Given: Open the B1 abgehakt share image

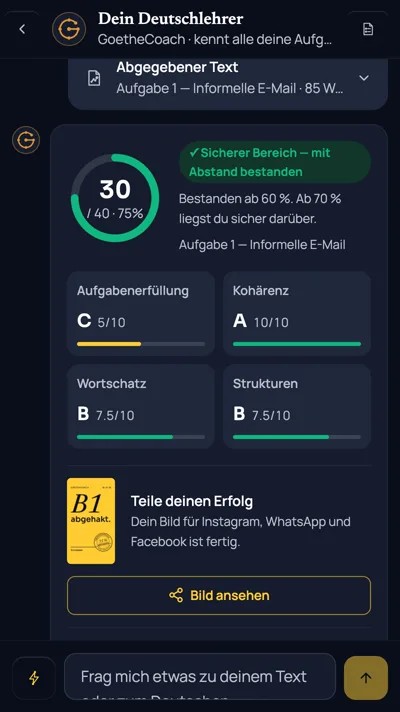Looking at the screenshot, I should click(91, 521).
